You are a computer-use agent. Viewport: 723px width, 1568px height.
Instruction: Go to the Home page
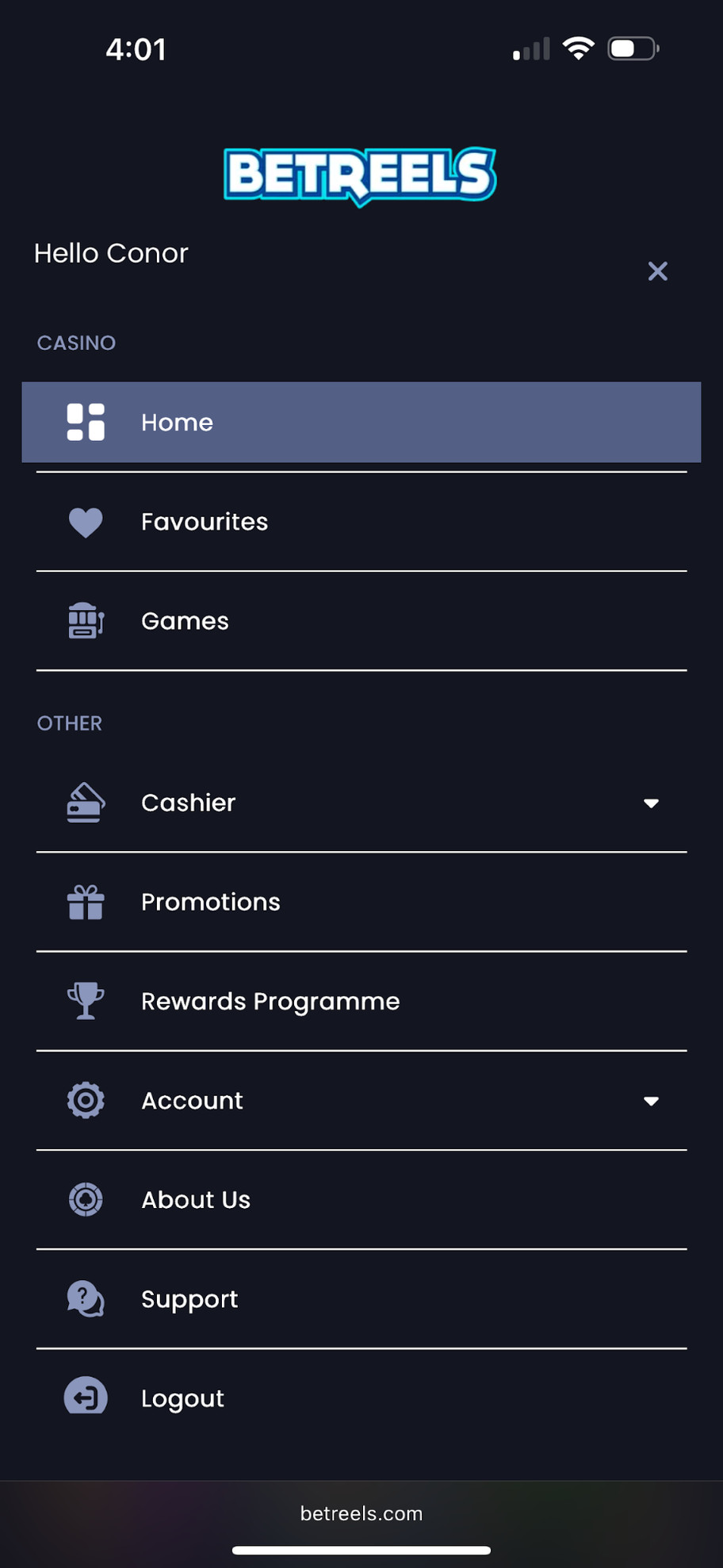coord(361,422)
